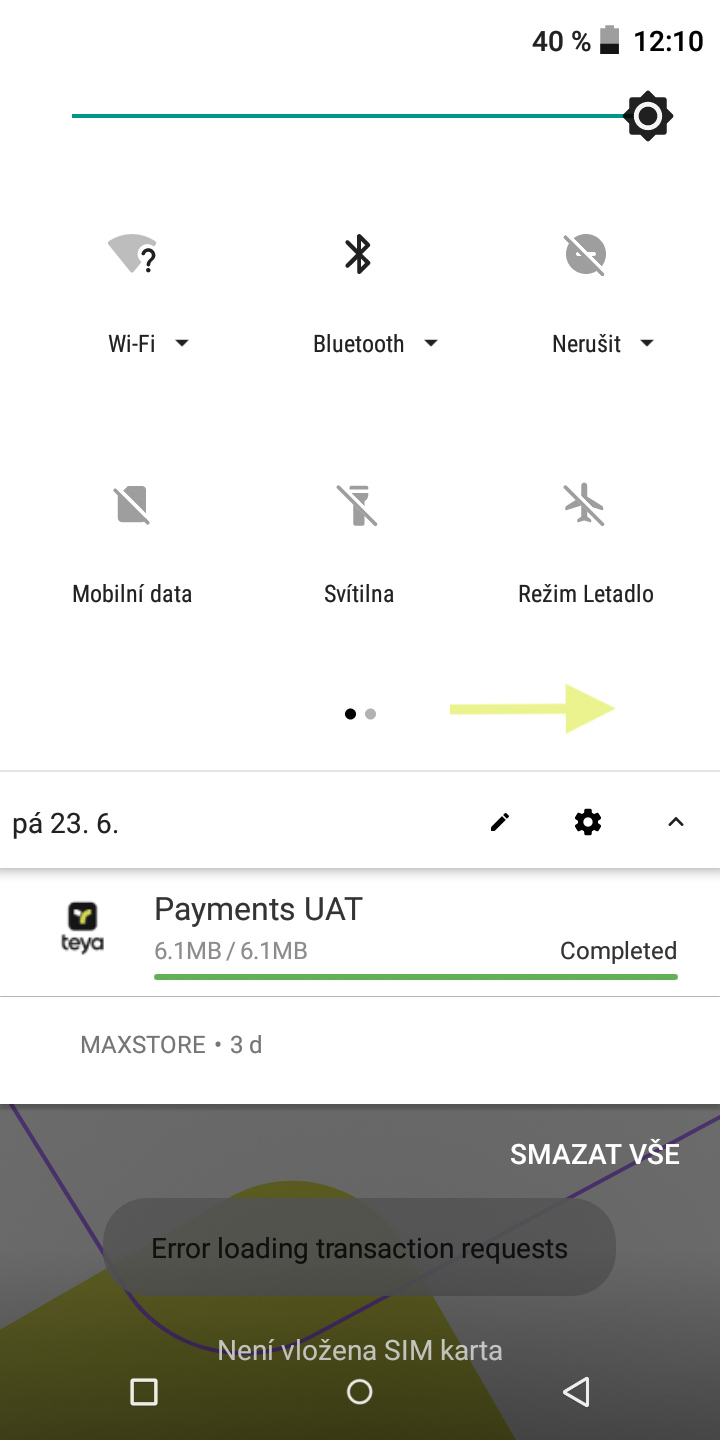Viewport: 720px width, 1440px height.
Task: Open system settings gear icon
Action: point(588,822)
